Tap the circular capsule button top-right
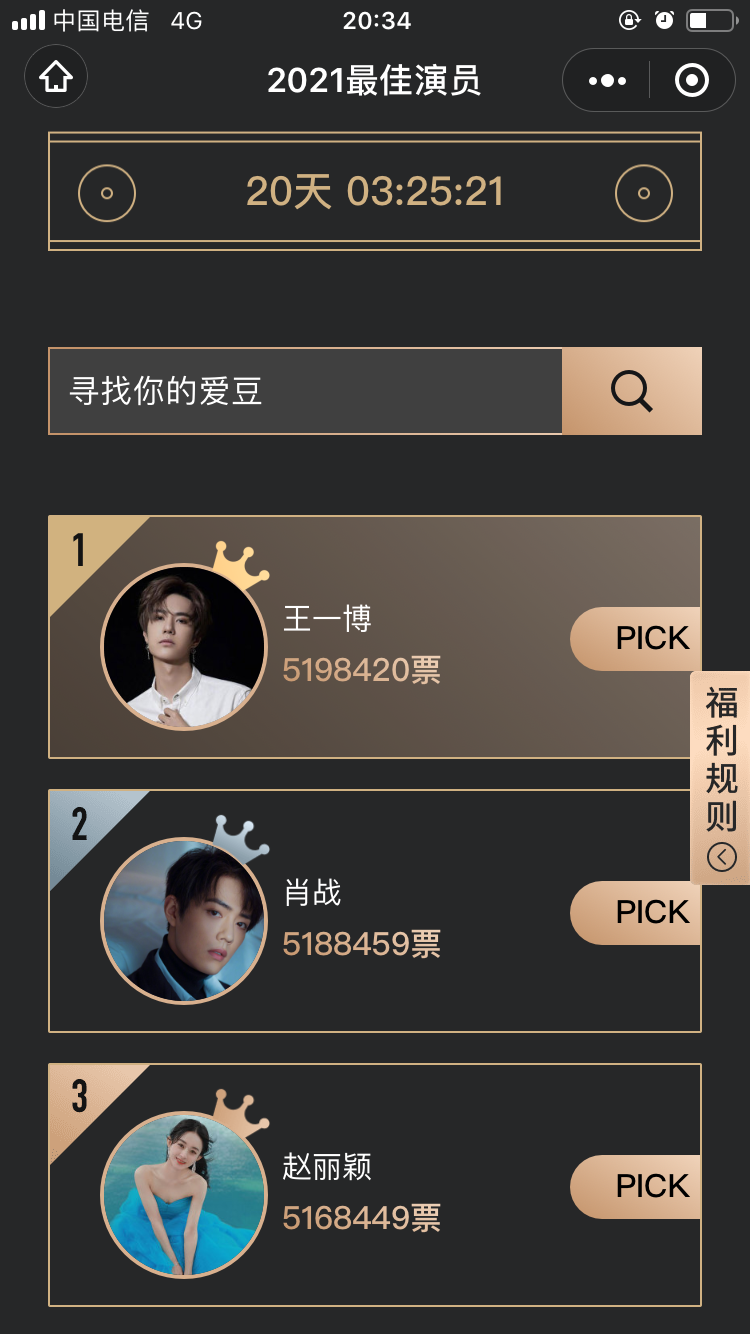Screen dimensions: 750x1334 [x=692, y=81]
